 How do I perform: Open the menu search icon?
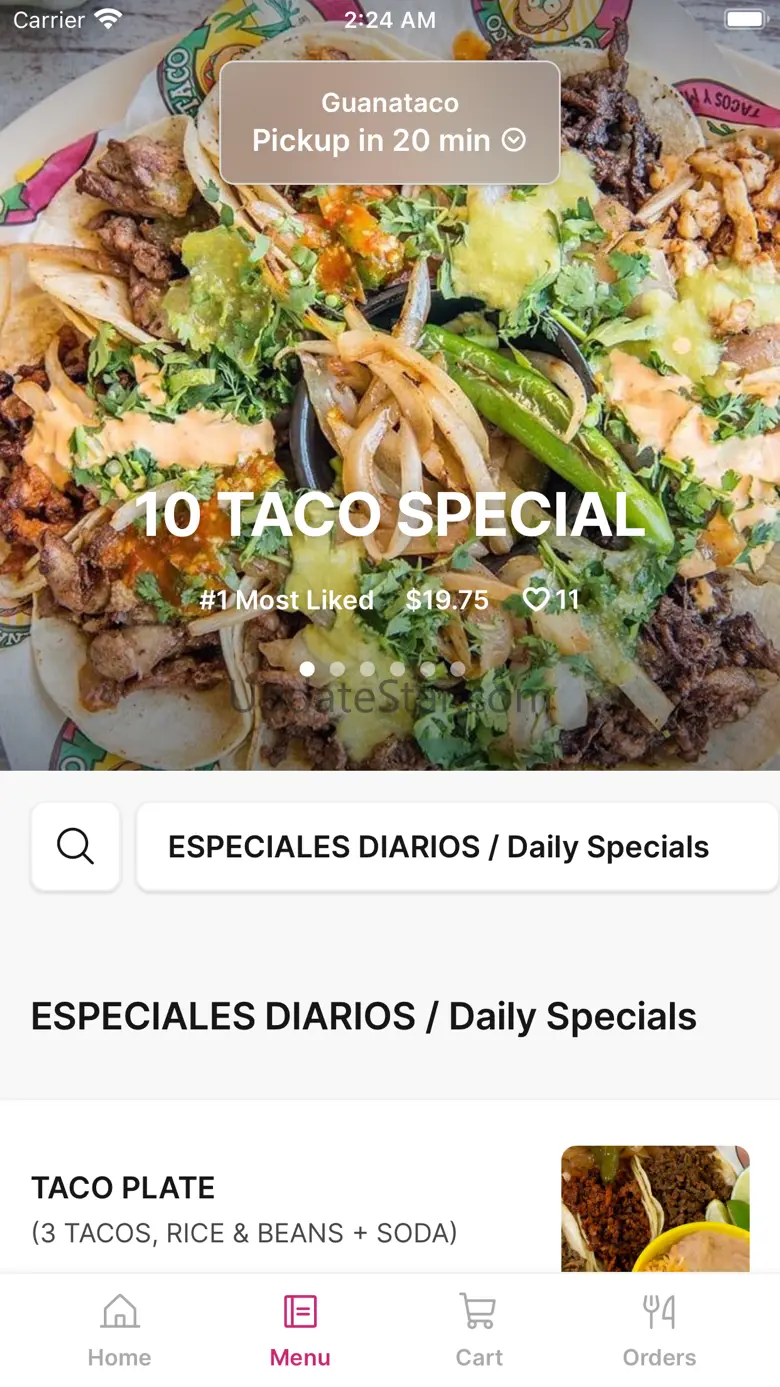(76, 846)
